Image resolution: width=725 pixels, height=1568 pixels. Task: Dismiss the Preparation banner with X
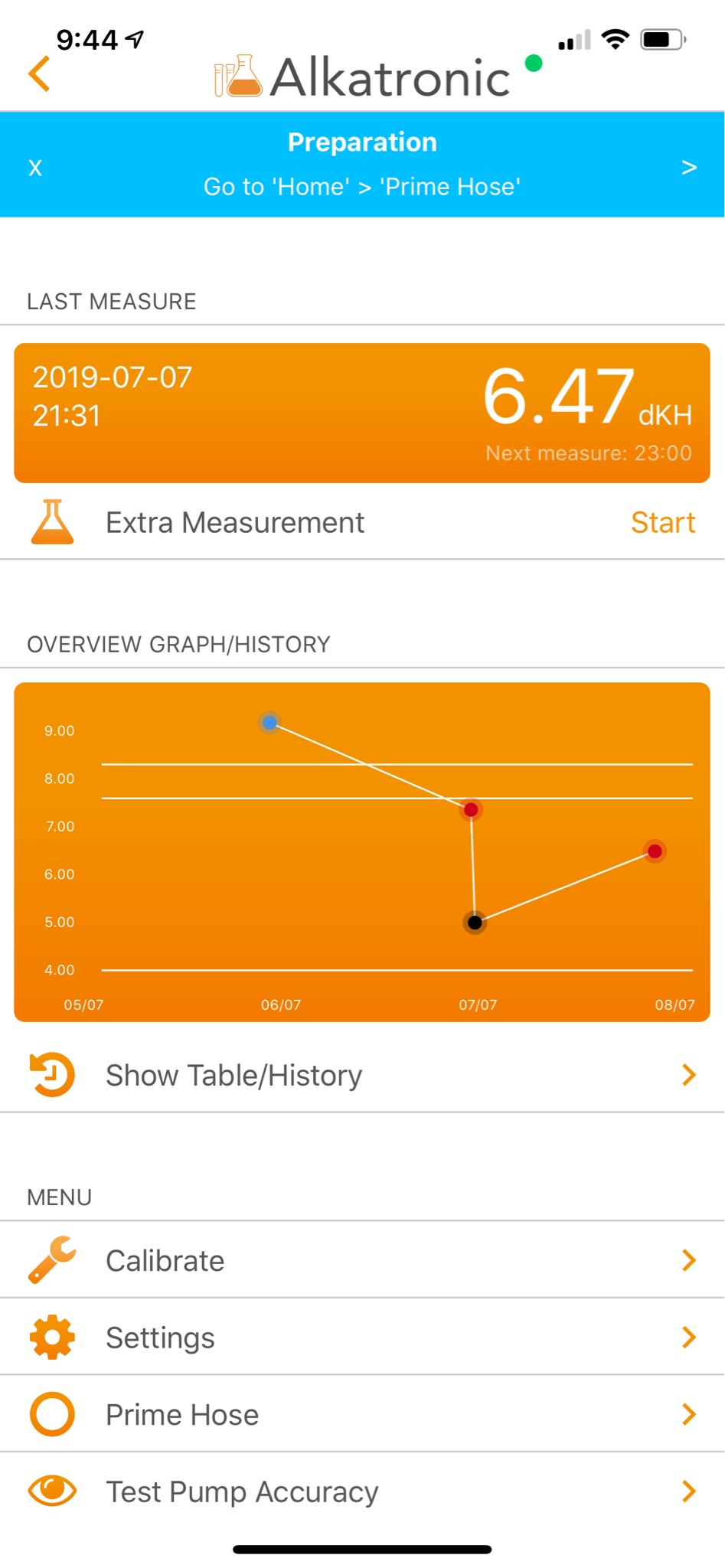[x=35, y=168]
